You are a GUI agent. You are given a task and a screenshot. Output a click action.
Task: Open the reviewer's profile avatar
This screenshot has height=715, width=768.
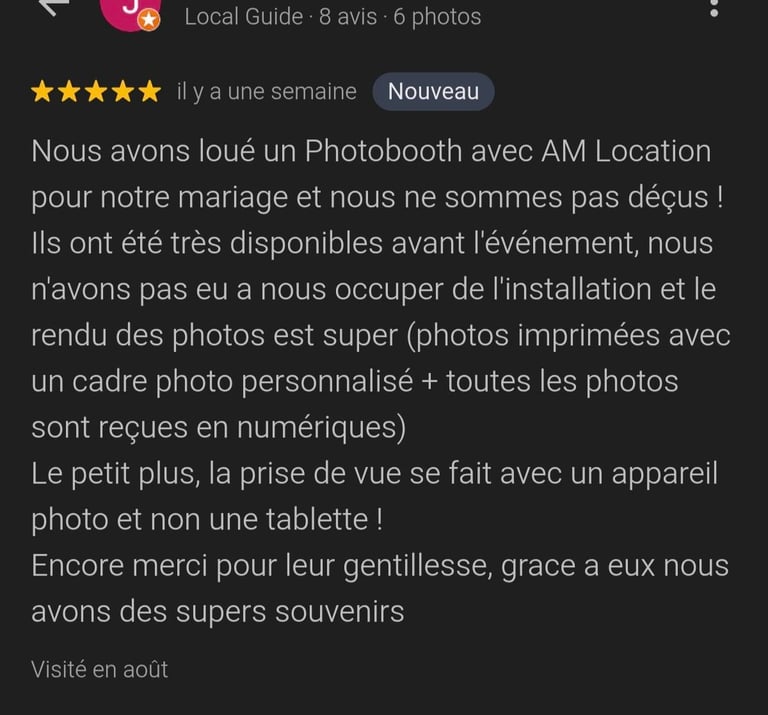130,9
